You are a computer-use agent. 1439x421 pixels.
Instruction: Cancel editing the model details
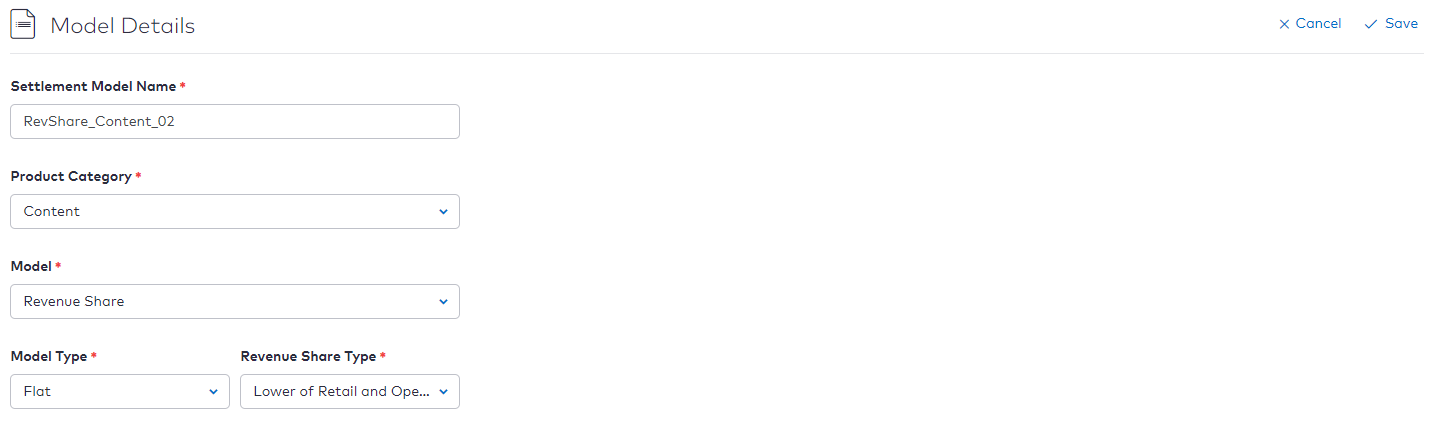click(1309, 24)
